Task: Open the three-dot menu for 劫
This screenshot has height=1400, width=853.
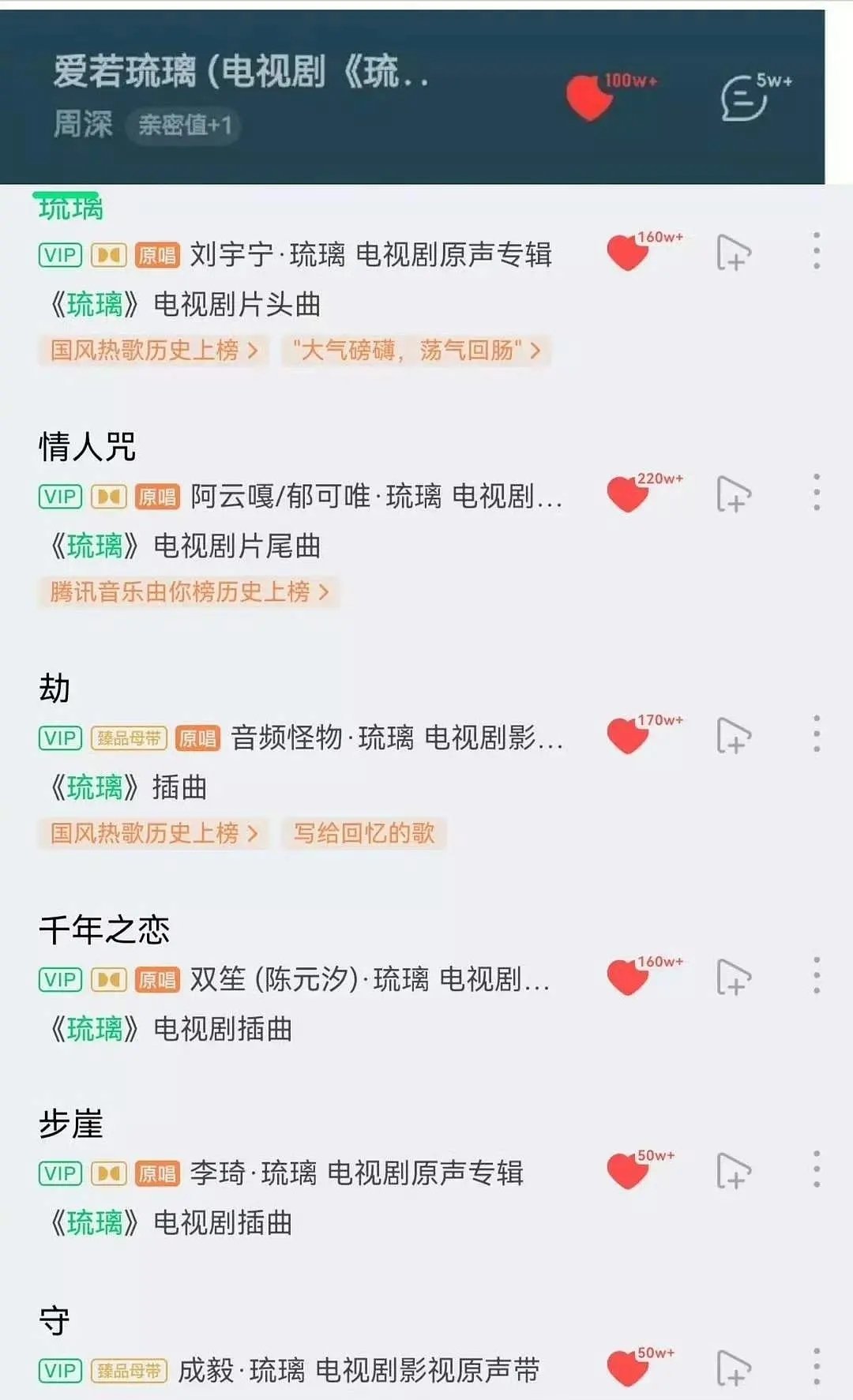Action: pyautogui.click(x=816, y=734)
